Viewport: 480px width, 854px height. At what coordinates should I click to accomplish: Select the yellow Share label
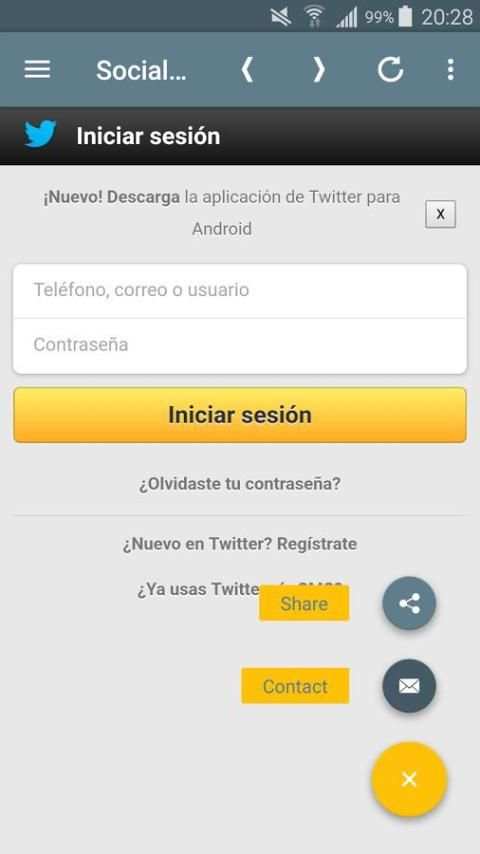[304, 603]
